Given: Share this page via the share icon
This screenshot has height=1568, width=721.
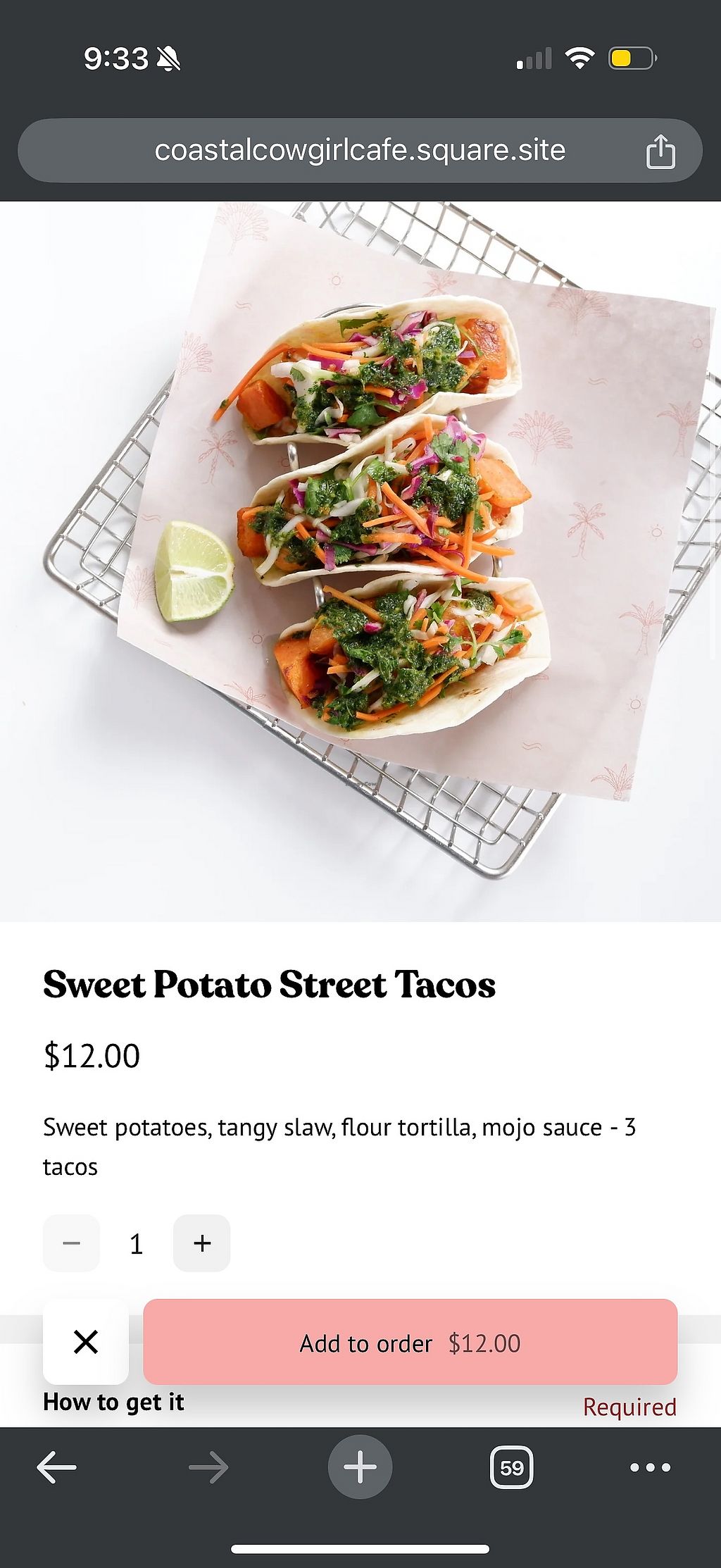Looking at the screenshot, I should (x=660, y=151).
